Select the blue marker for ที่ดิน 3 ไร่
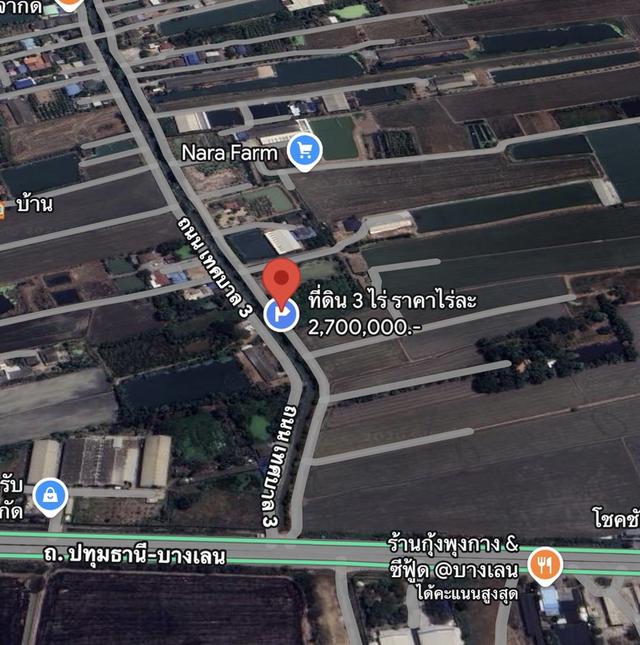The image size is (640, 645). pyautogui.click(x=282, y=314)
